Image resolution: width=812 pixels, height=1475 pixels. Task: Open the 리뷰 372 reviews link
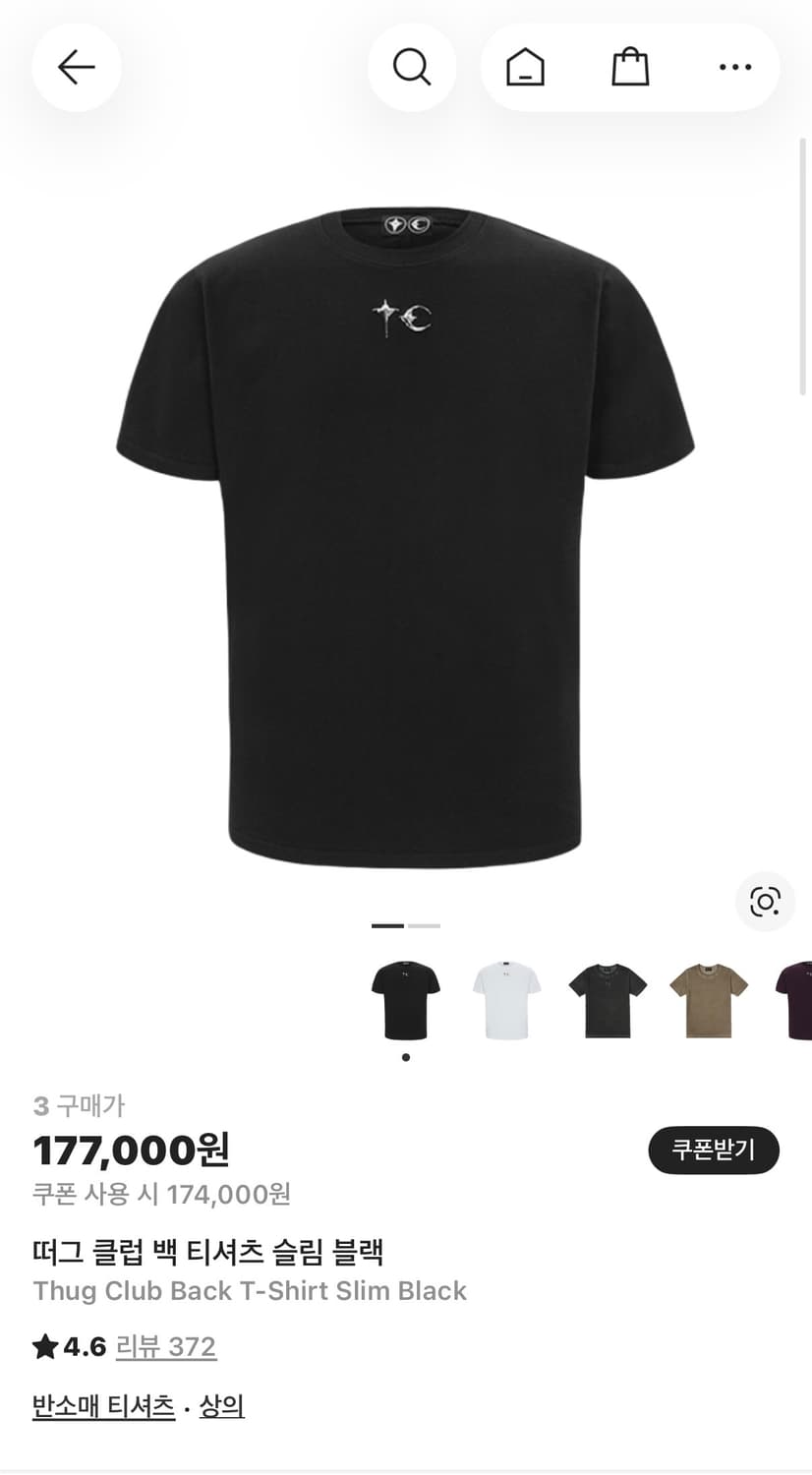167,1346
